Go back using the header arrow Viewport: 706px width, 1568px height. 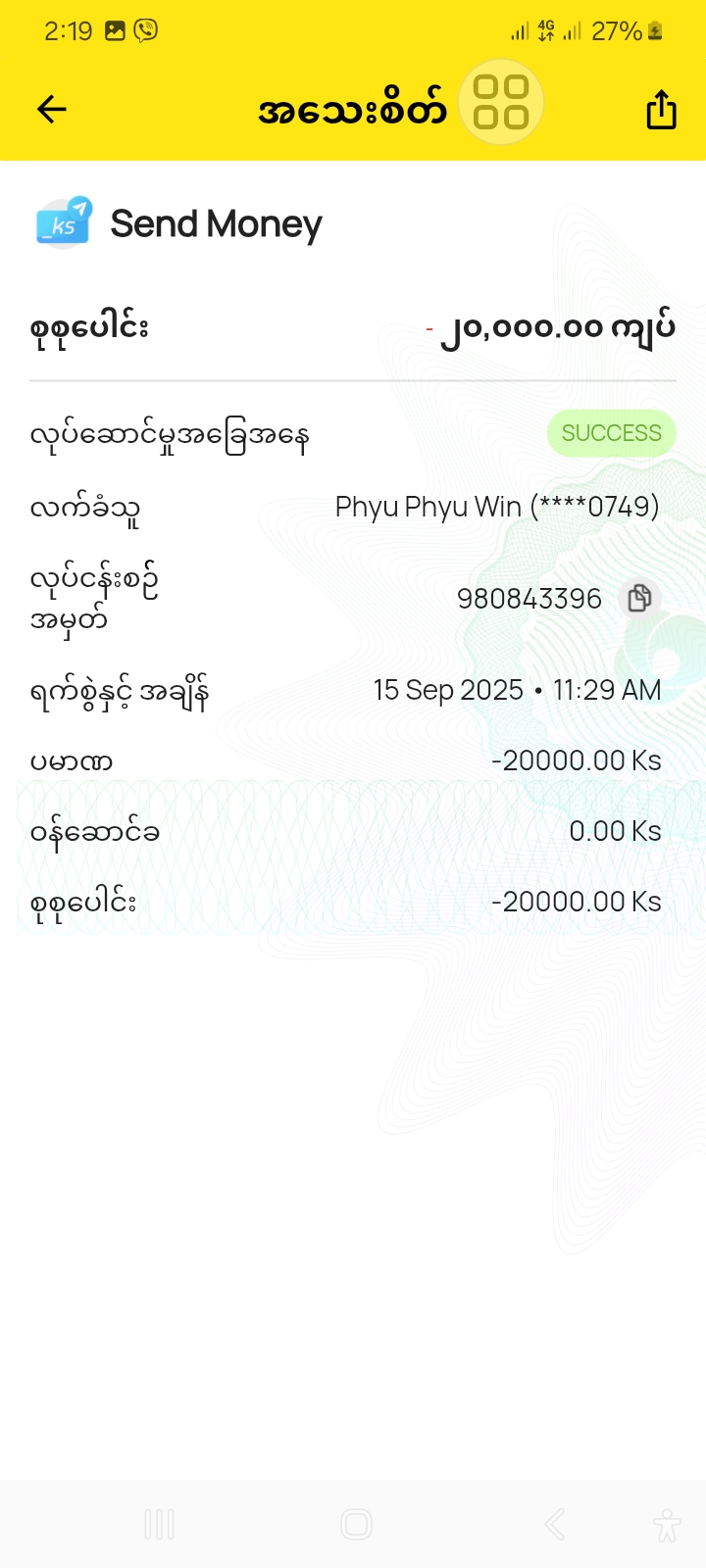coord(52,109)
